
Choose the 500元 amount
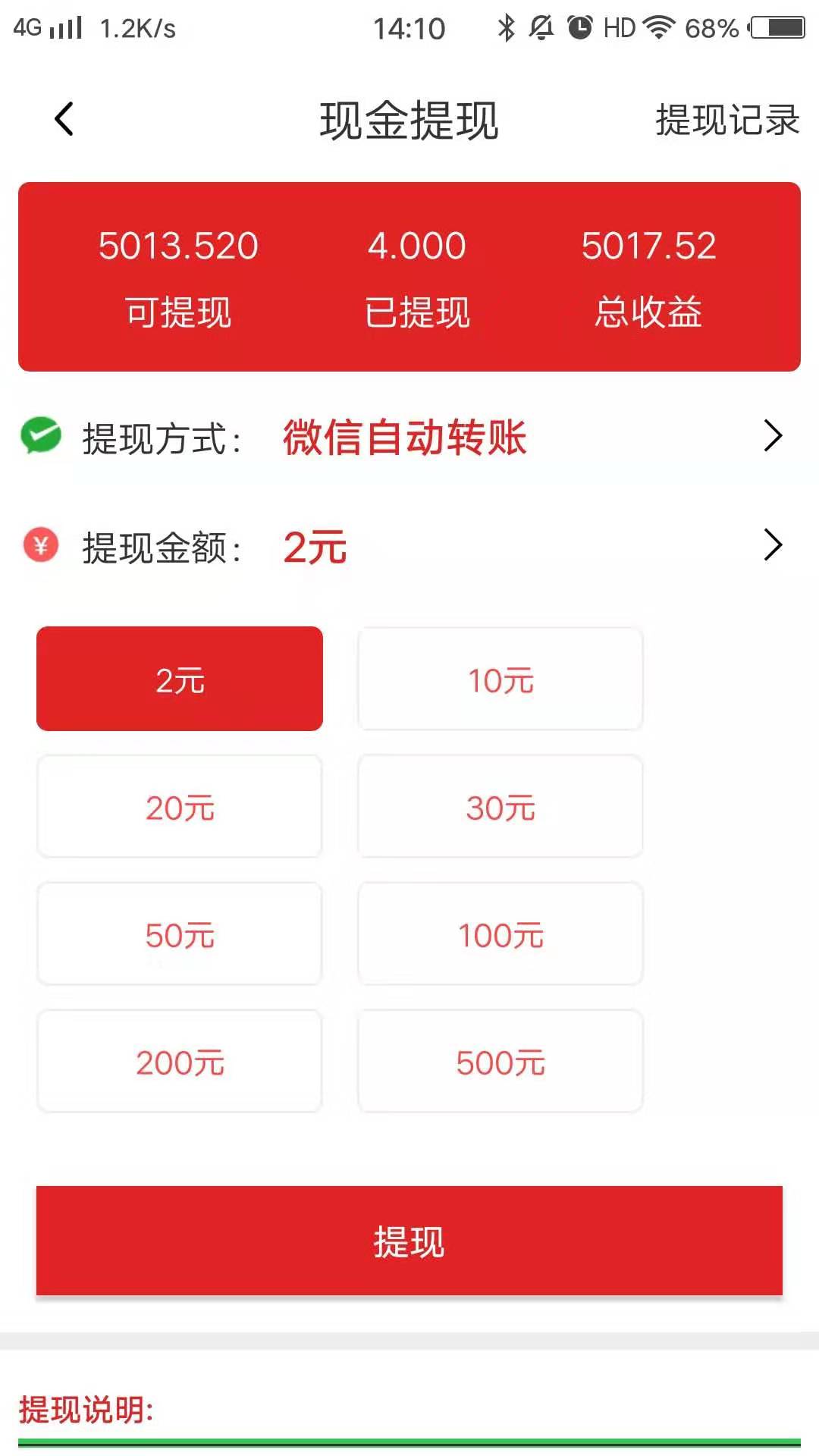click(x=500, y=1061)
